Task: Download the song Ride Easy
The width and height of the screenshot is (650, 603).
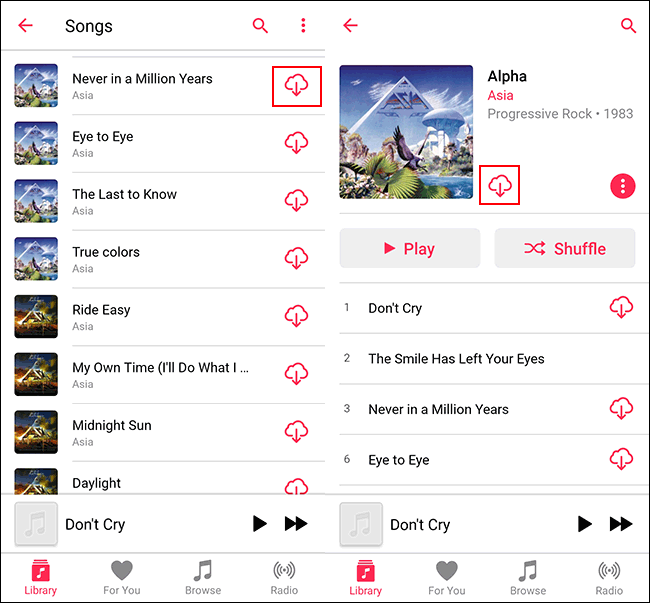Action: click(x=296, y=317)
